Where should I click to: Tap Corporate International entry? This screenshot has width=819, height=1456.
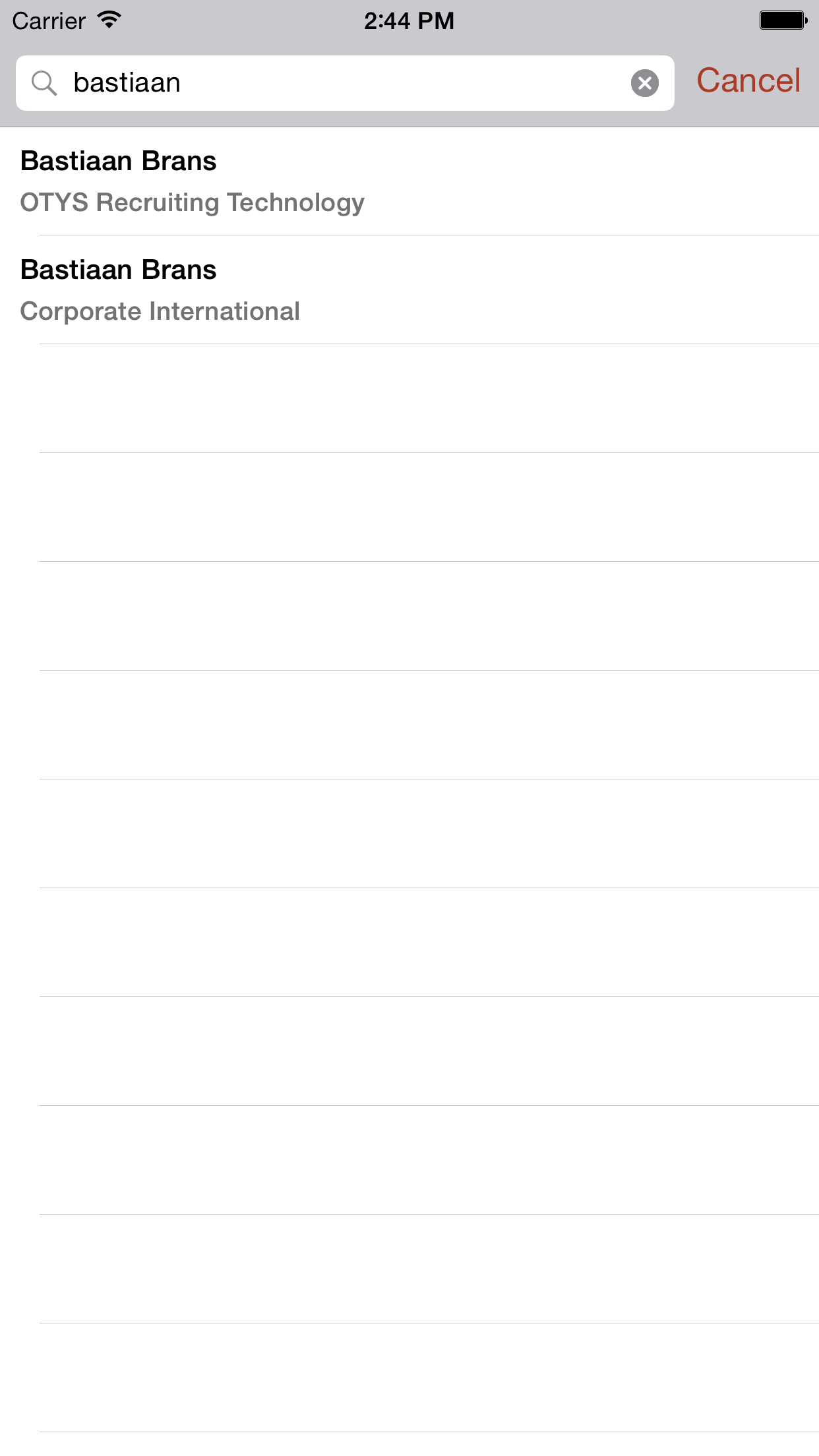(160, 310)
